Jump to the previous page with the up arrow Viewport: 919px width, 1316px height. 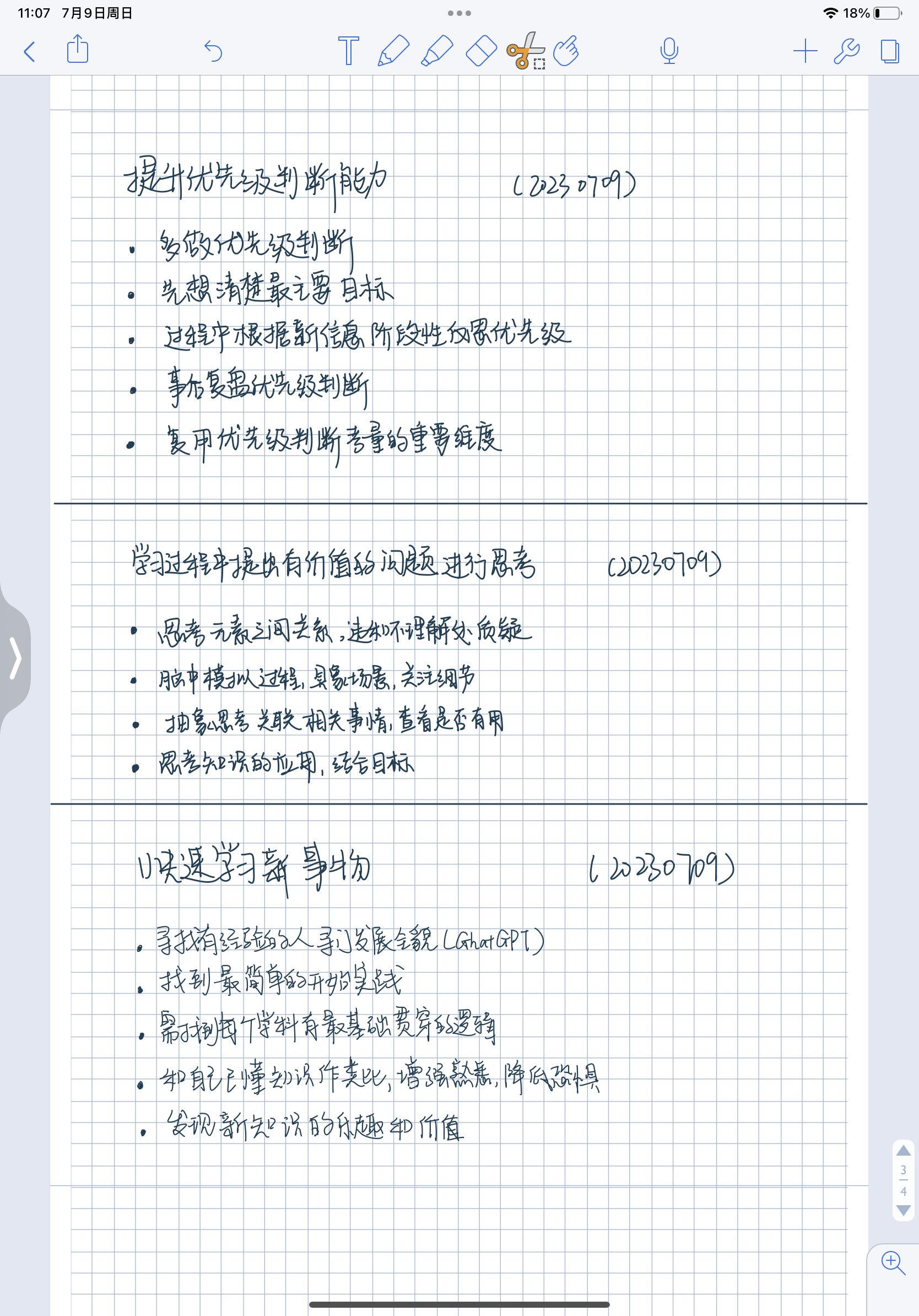[904, 1150]
